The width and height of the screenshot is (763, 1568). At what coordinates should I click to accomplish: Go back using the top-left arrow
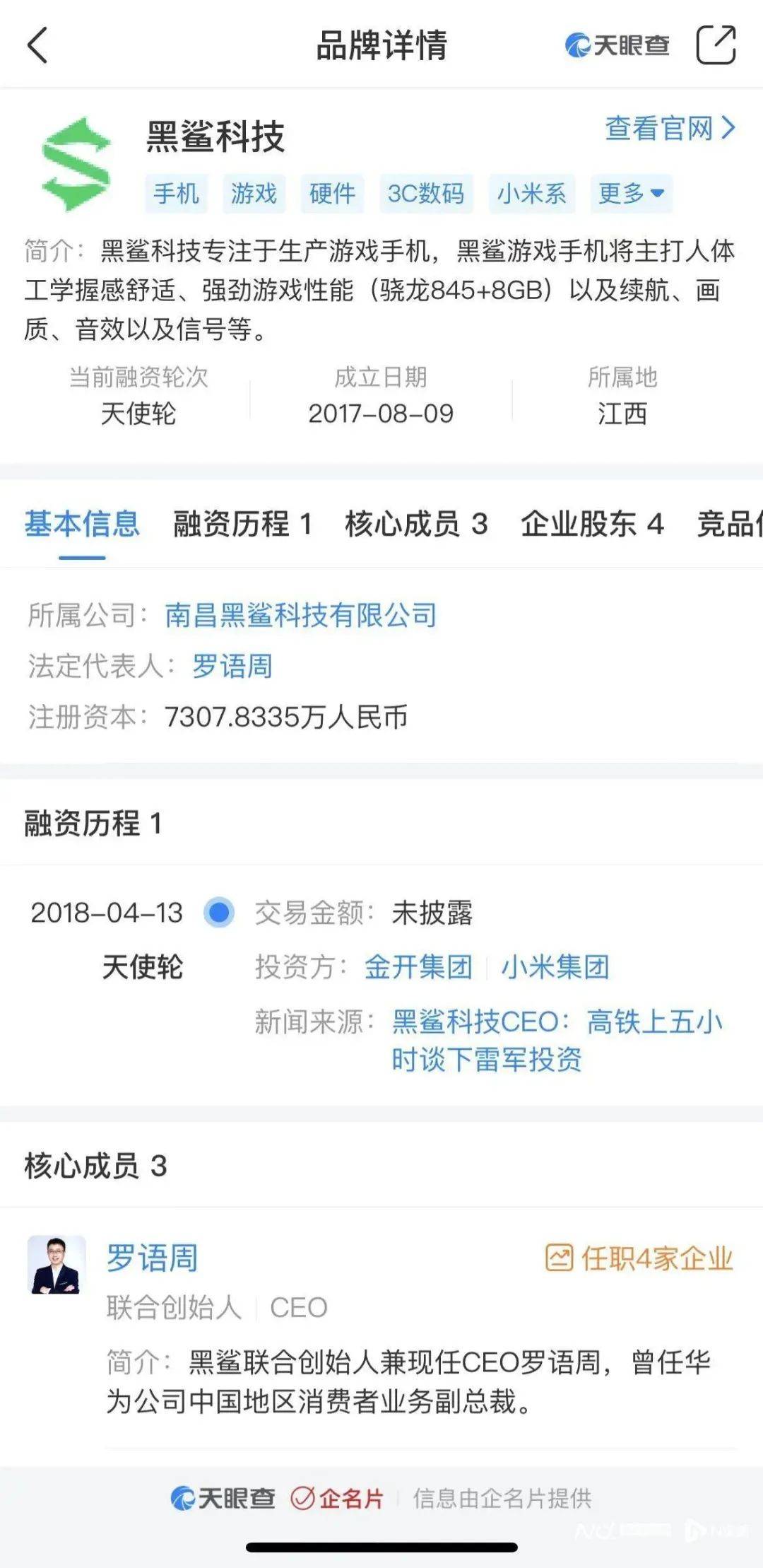pos(37,45)
